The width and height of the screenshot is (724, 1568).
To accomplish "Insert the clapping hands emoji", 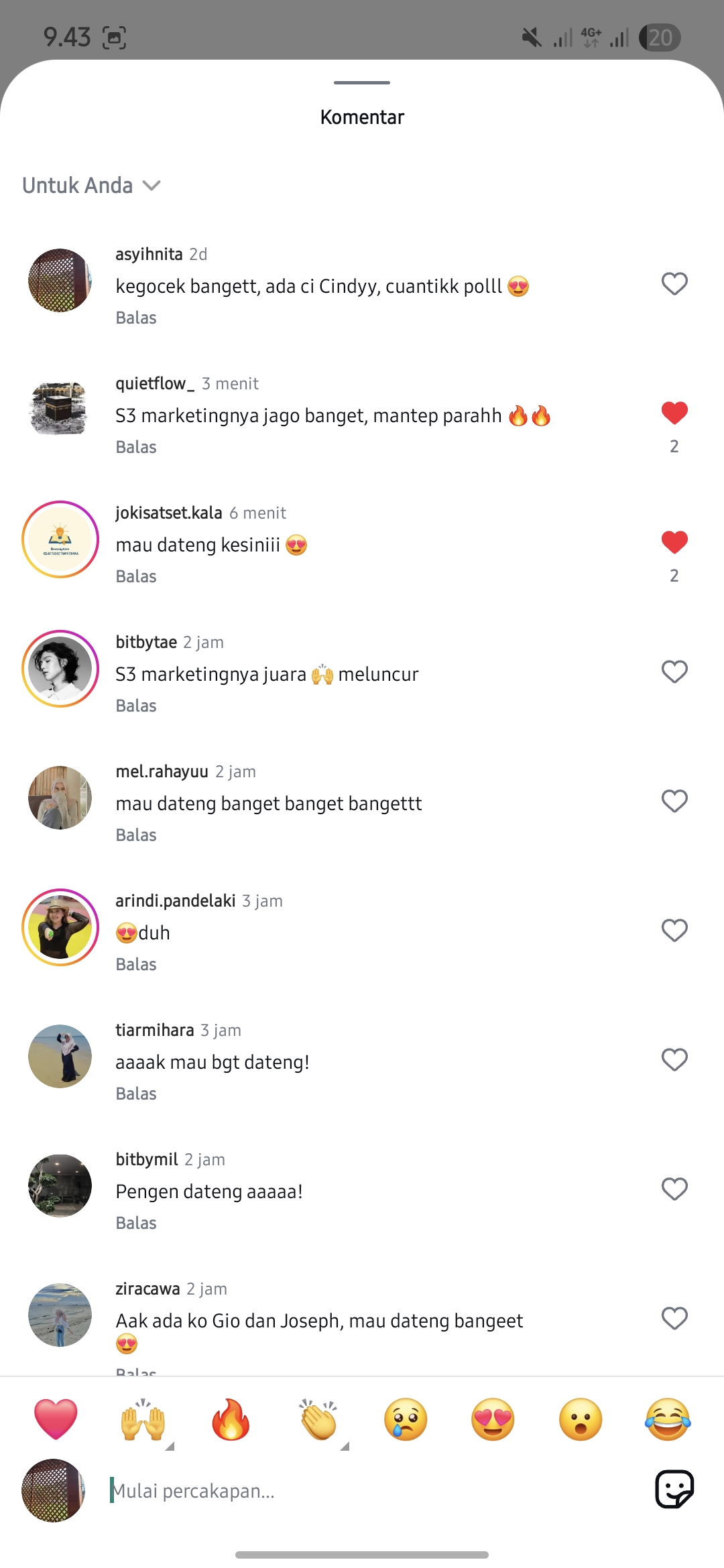I will coord(318,1419).
